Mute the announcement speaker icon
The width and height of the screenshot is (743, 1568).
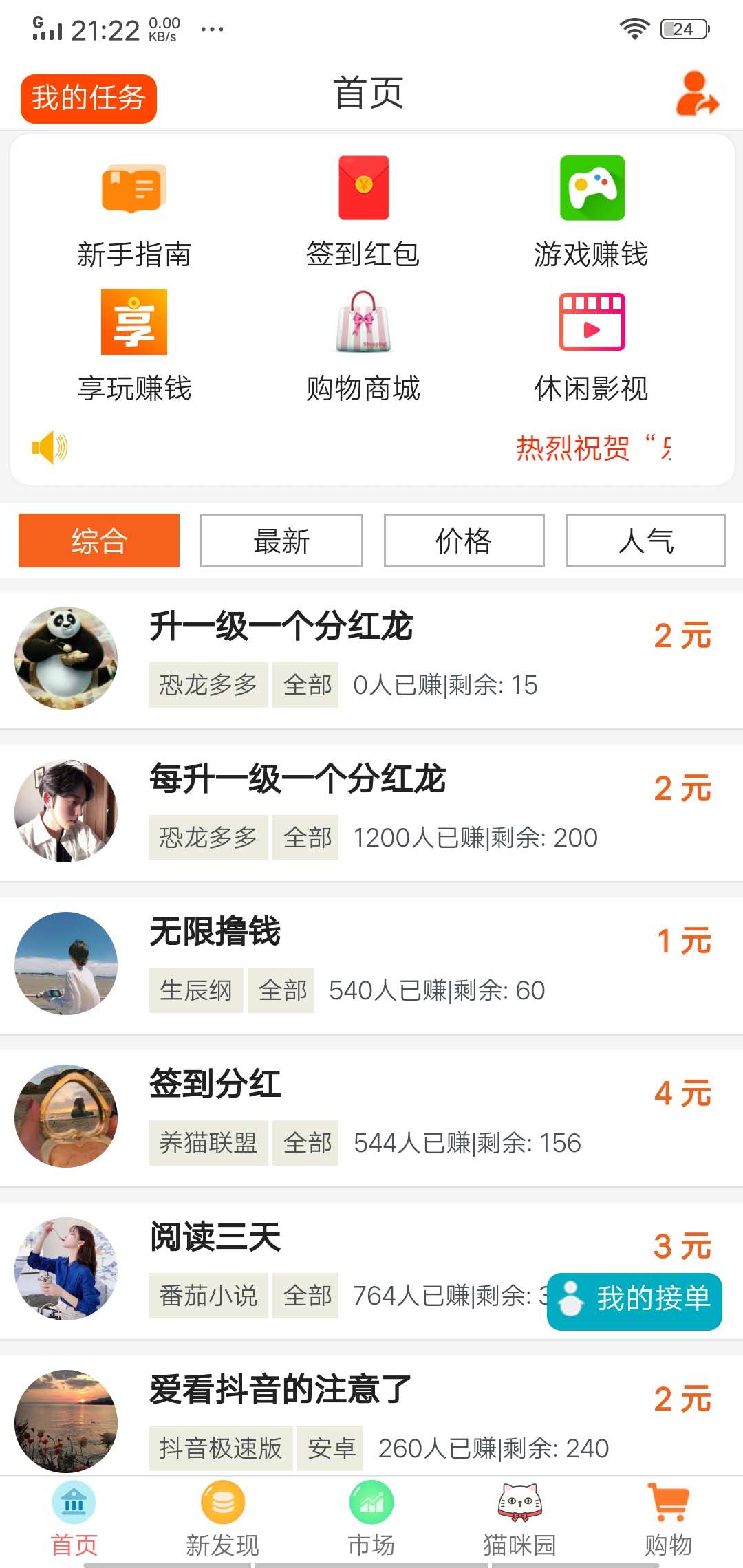50,447
